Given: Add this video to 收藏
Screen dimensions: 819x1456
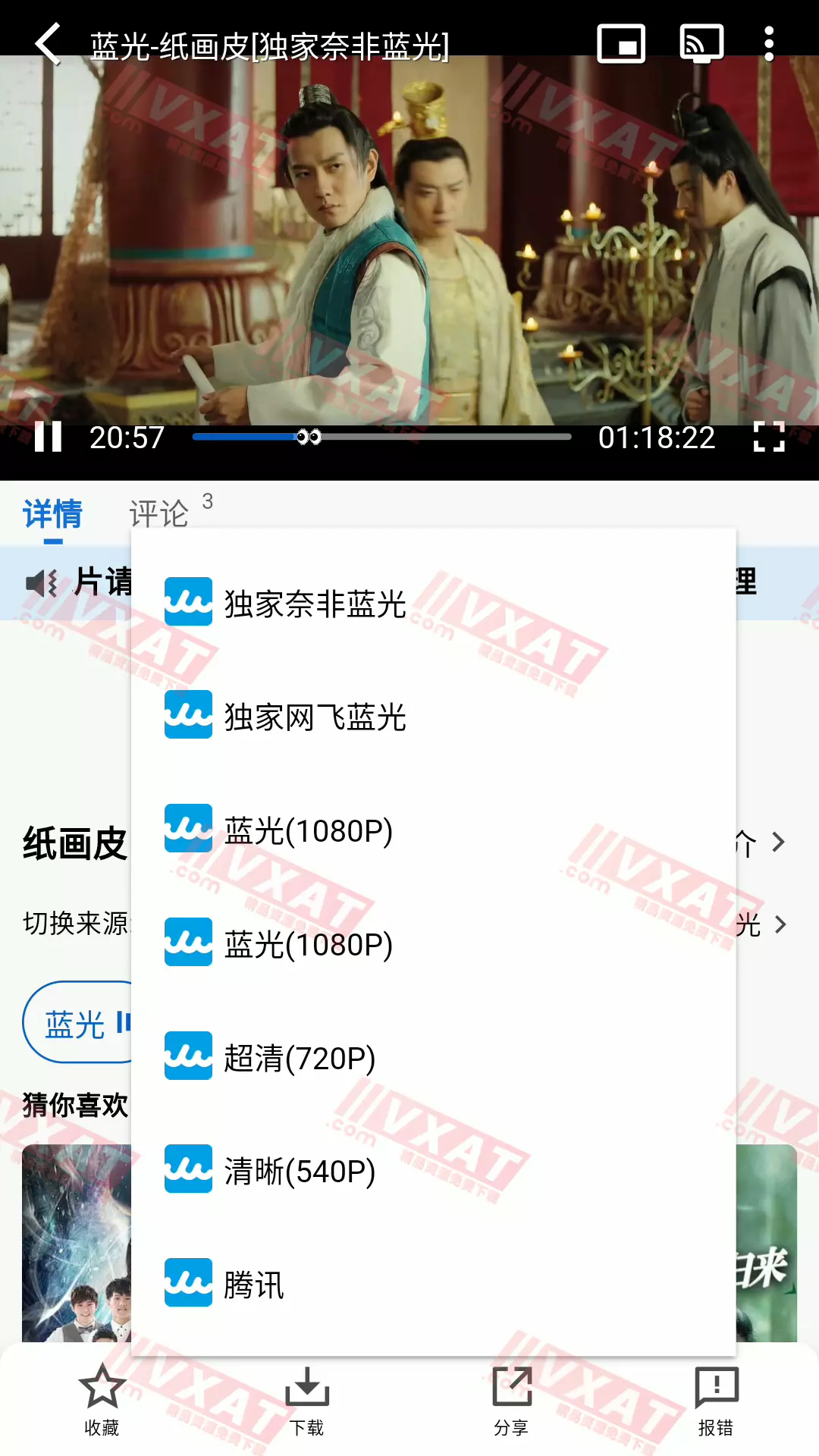Looking at the screenshot, I should pos(102,1400).
